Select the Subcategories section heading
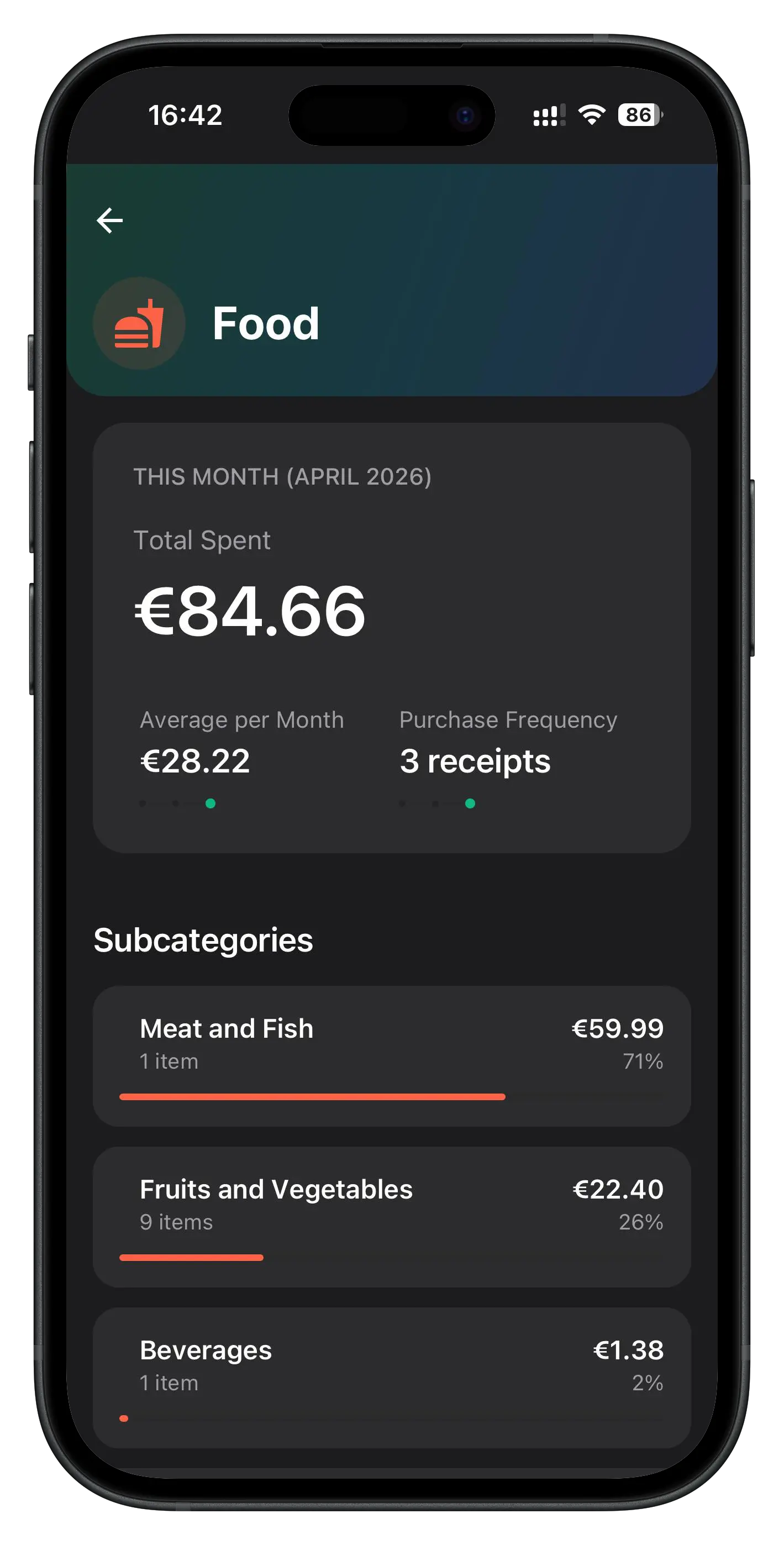The image size is (784, 1545). point(204,940)
